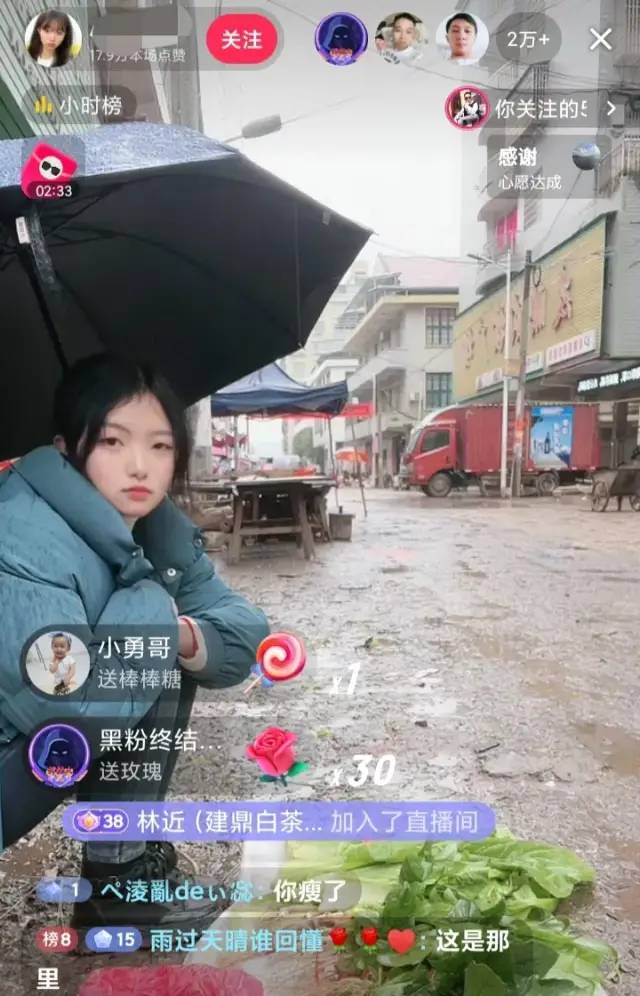Open 林近 joined room notification
Image resolution: width=640 pixels, height=996 pixels.
pos(278,822)
